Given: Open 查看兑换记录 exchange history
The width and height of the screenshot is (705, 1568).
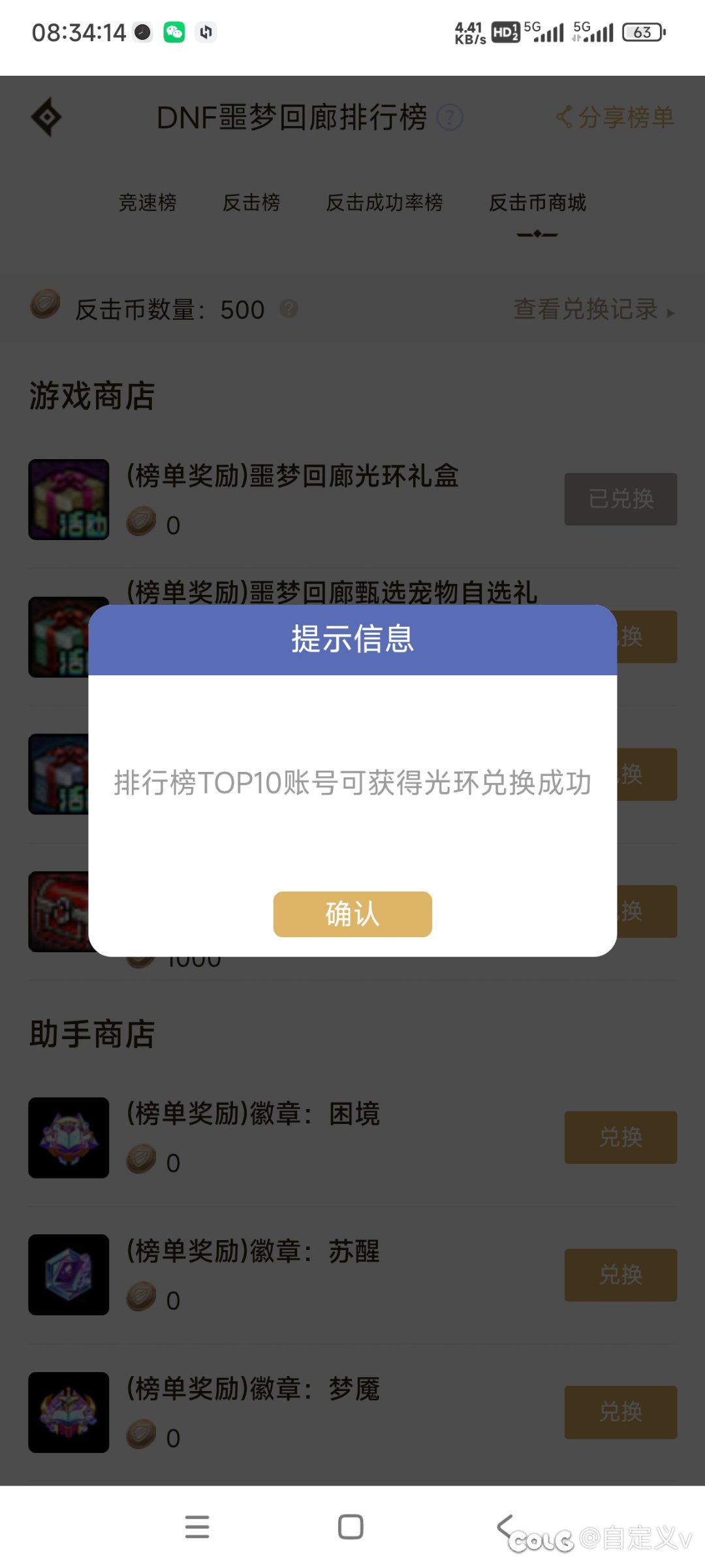Looking at the screenshot, I should point(594,310).
